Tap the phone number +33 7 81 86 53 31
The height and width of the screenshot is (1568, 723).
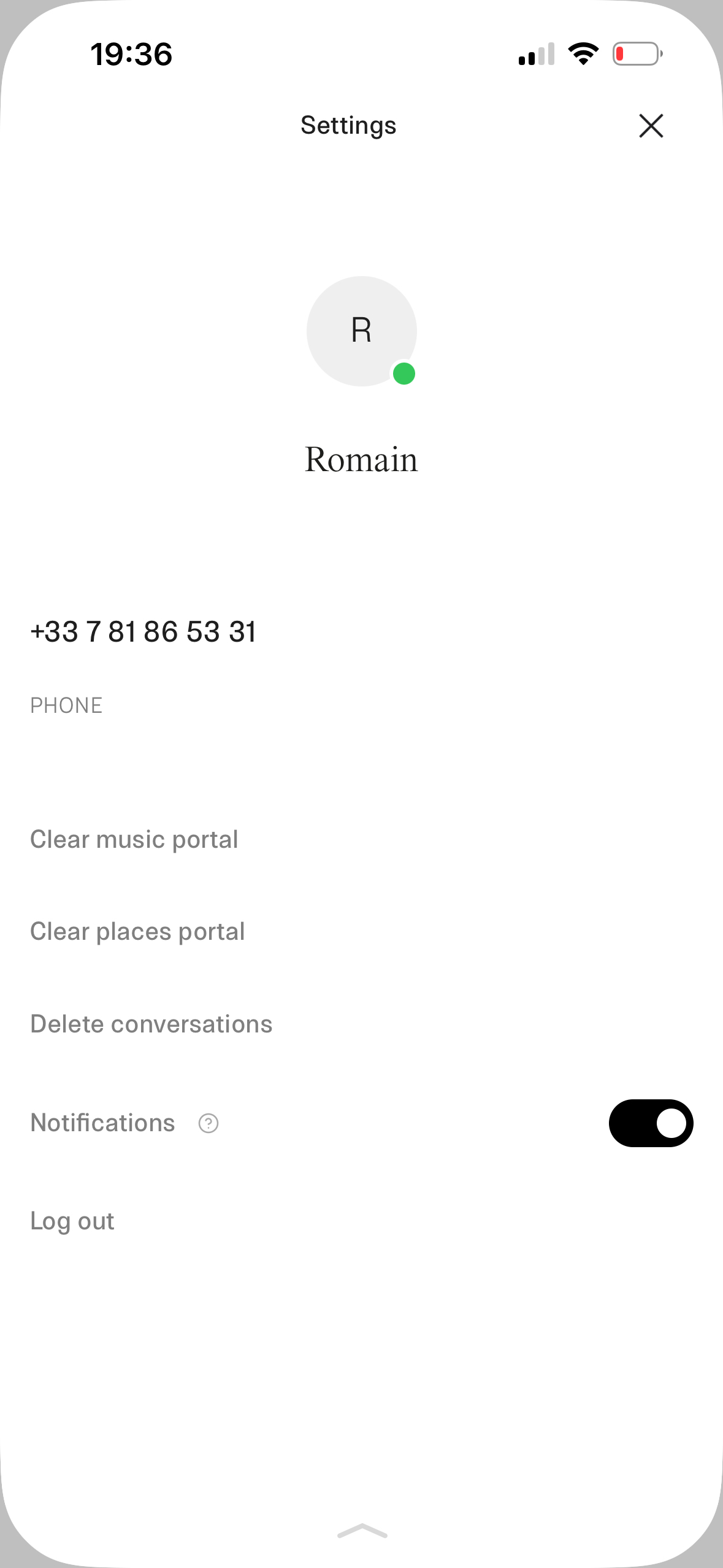[143, 632]
